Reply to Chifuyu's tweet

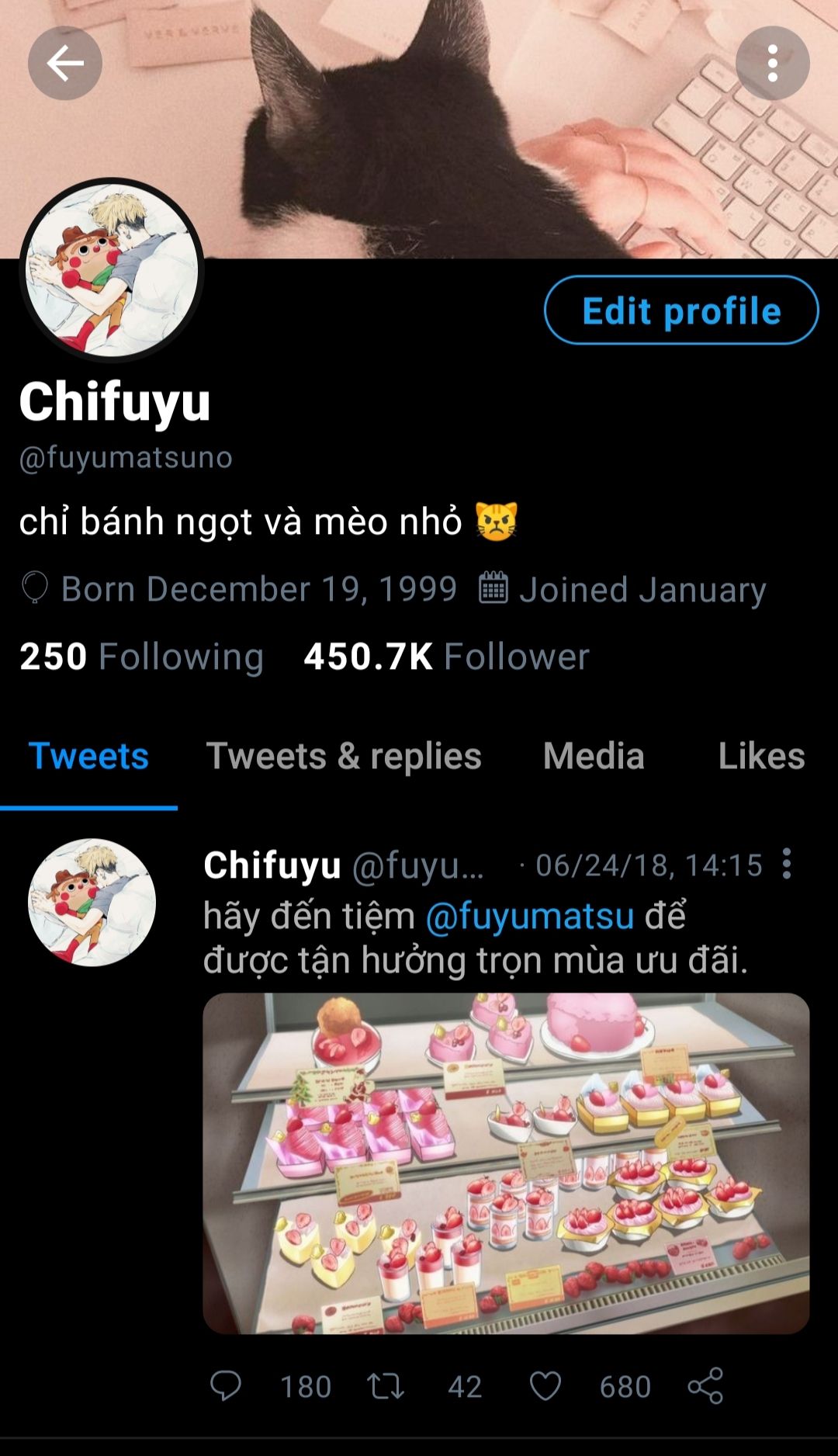click(x=226, y=1386)
